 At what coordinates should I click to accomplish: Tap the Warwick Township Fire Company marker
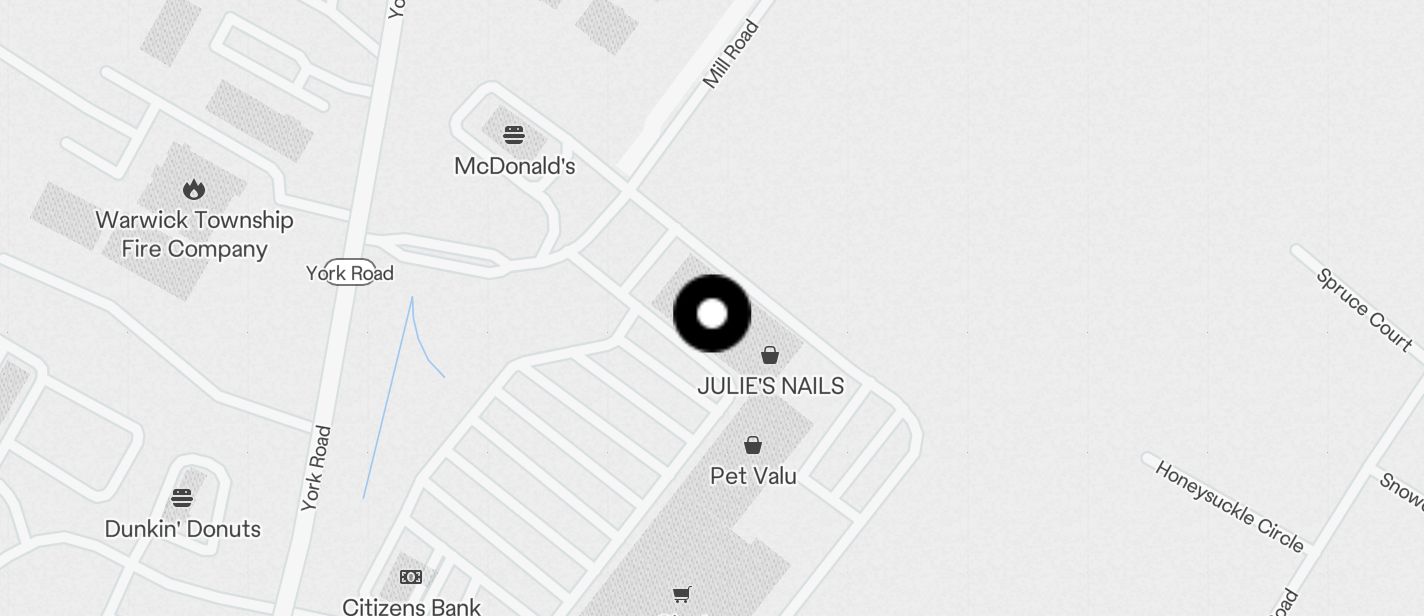click(x=194, y=189)
